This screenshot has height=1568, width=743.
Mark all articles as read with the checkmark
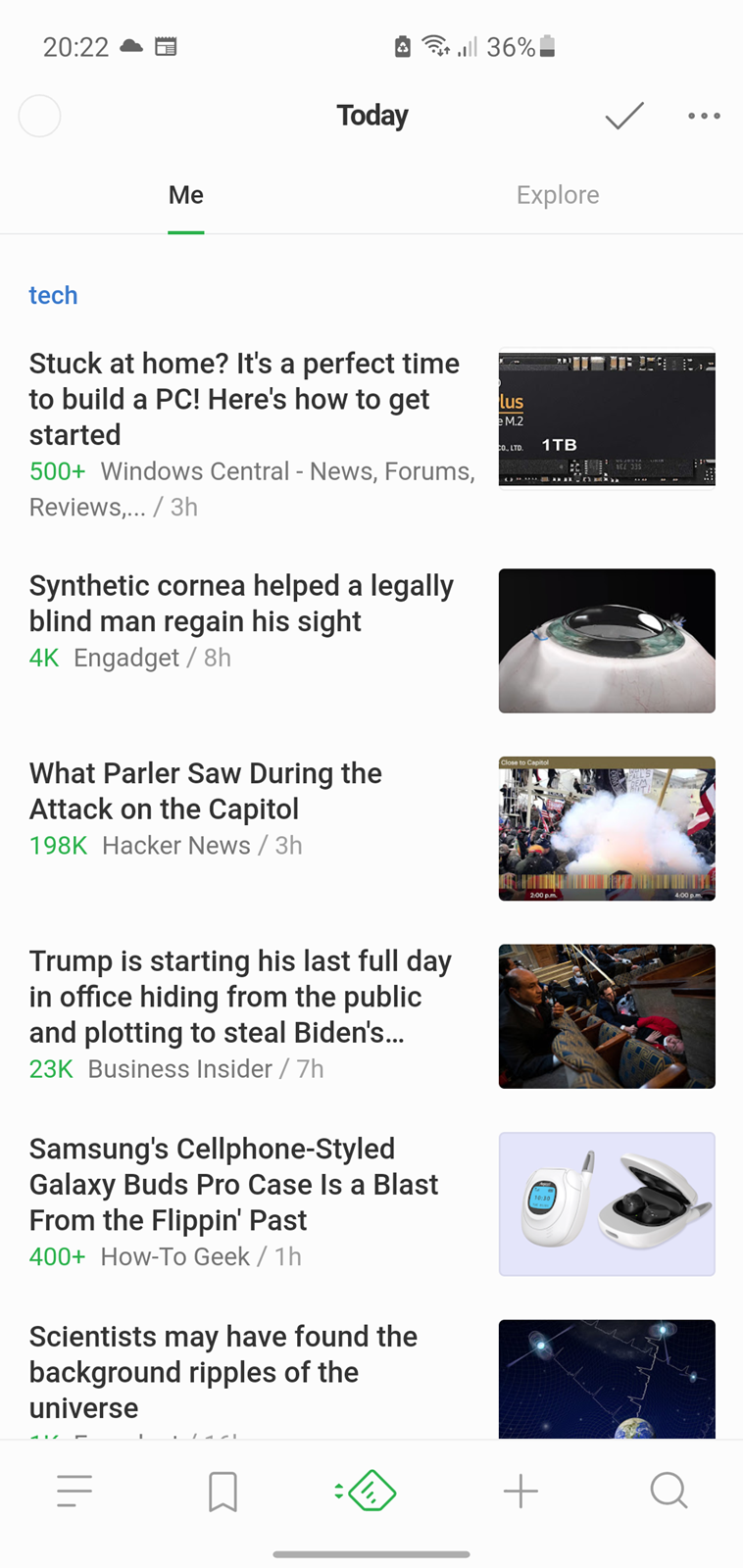tap(624, 116)
